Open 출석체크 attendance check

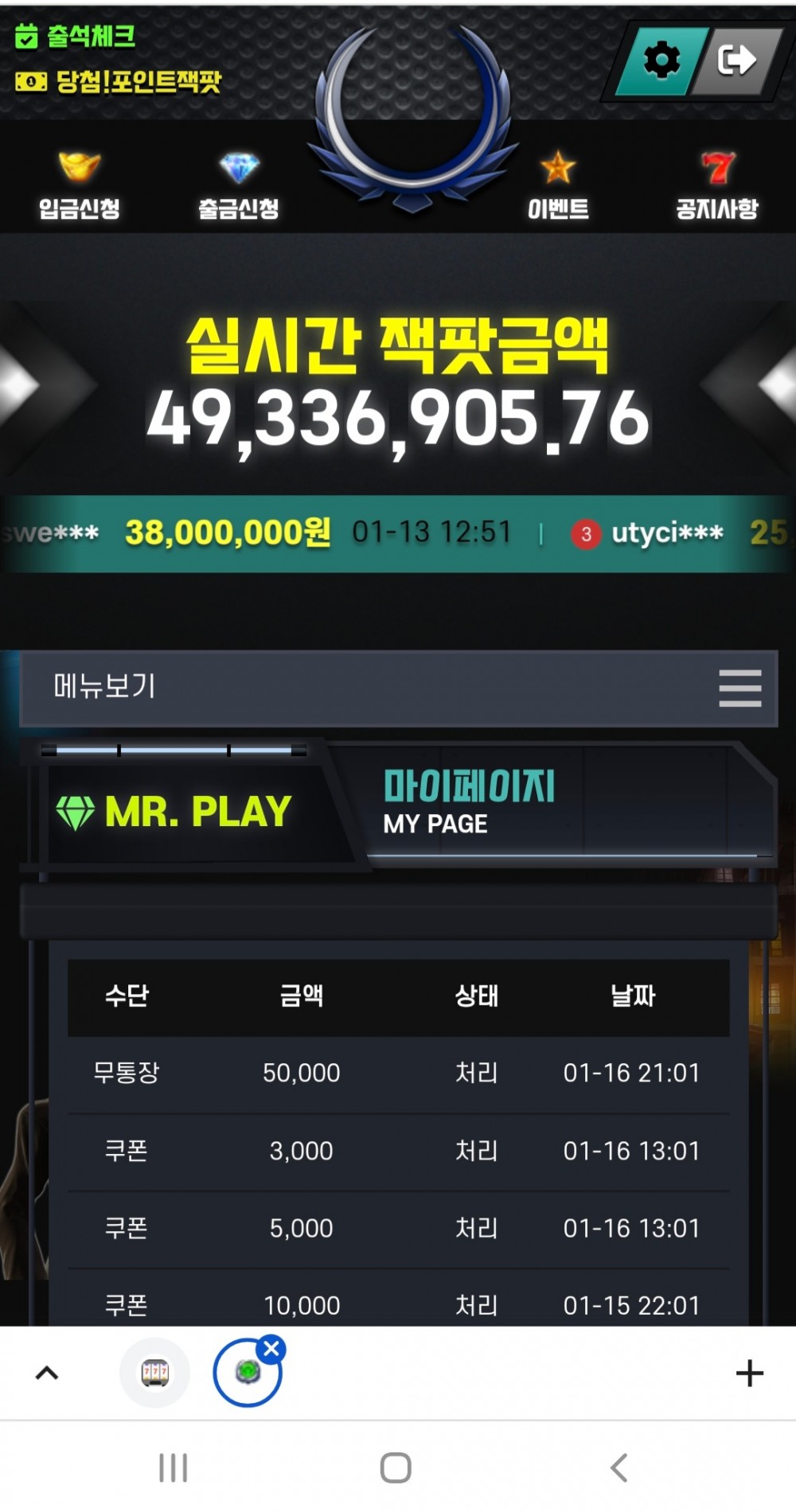coord(76,36)
